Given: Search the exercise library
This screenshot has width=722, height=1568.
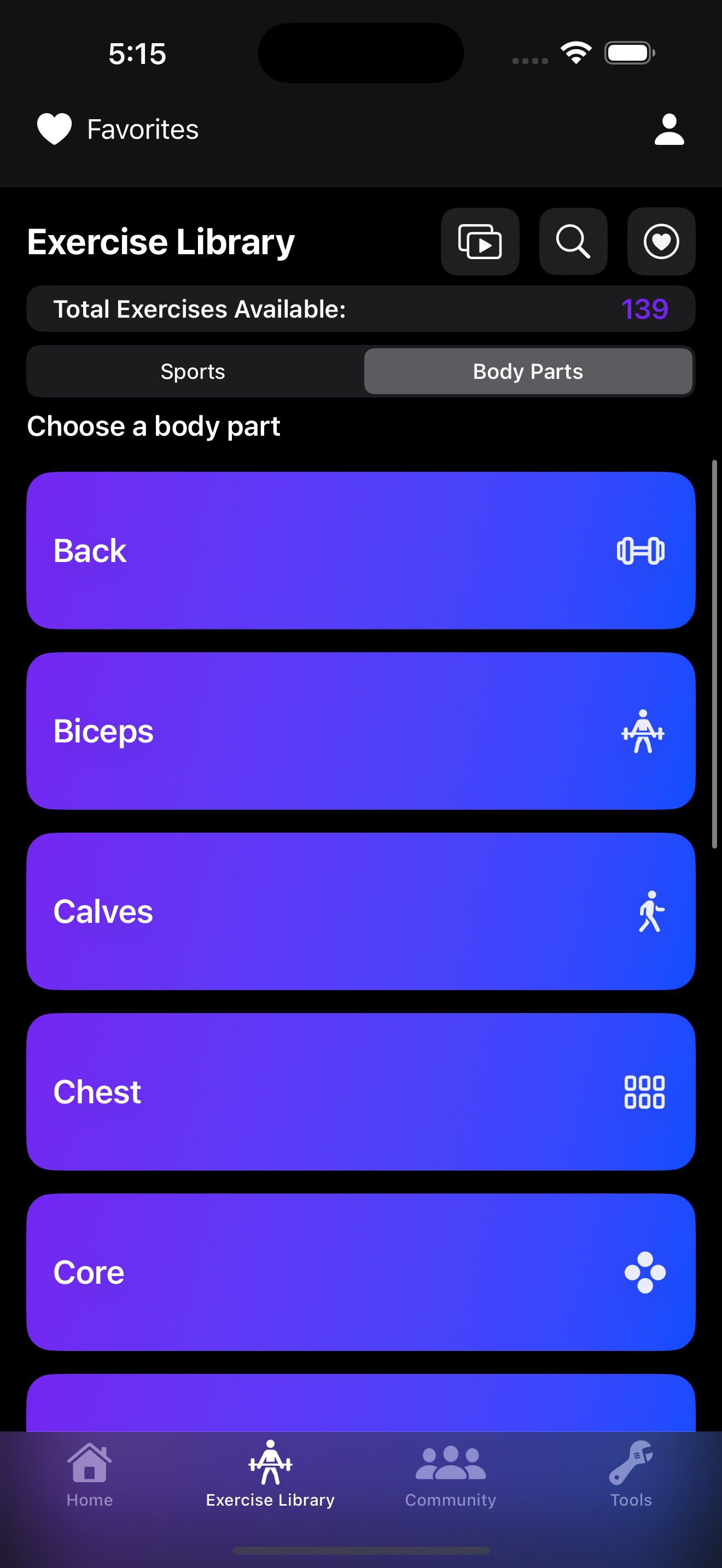Looking at the screenshot, I should 573,242.
